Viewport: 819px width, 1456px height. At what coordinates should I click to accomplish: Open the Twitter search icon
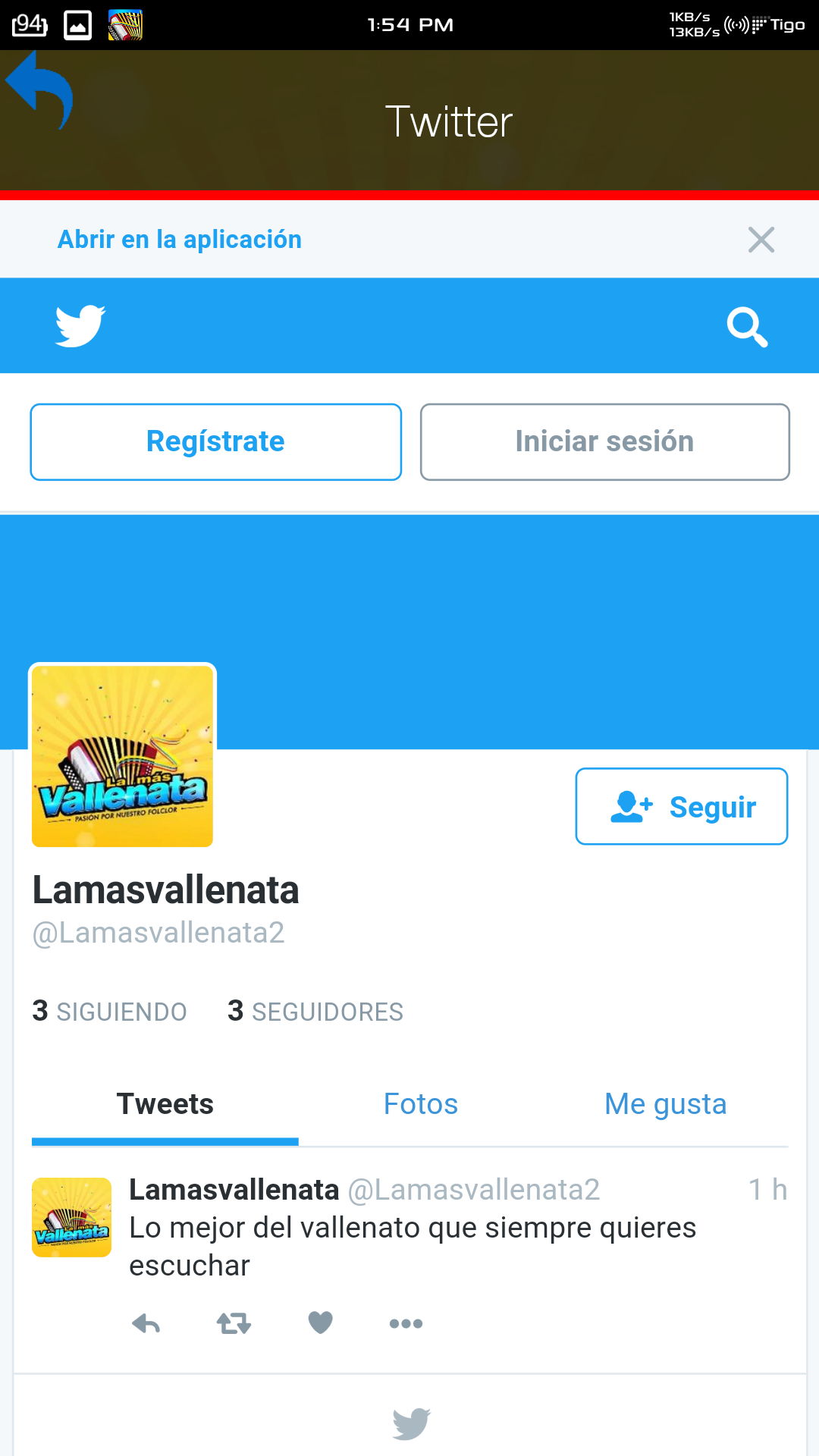747,327
